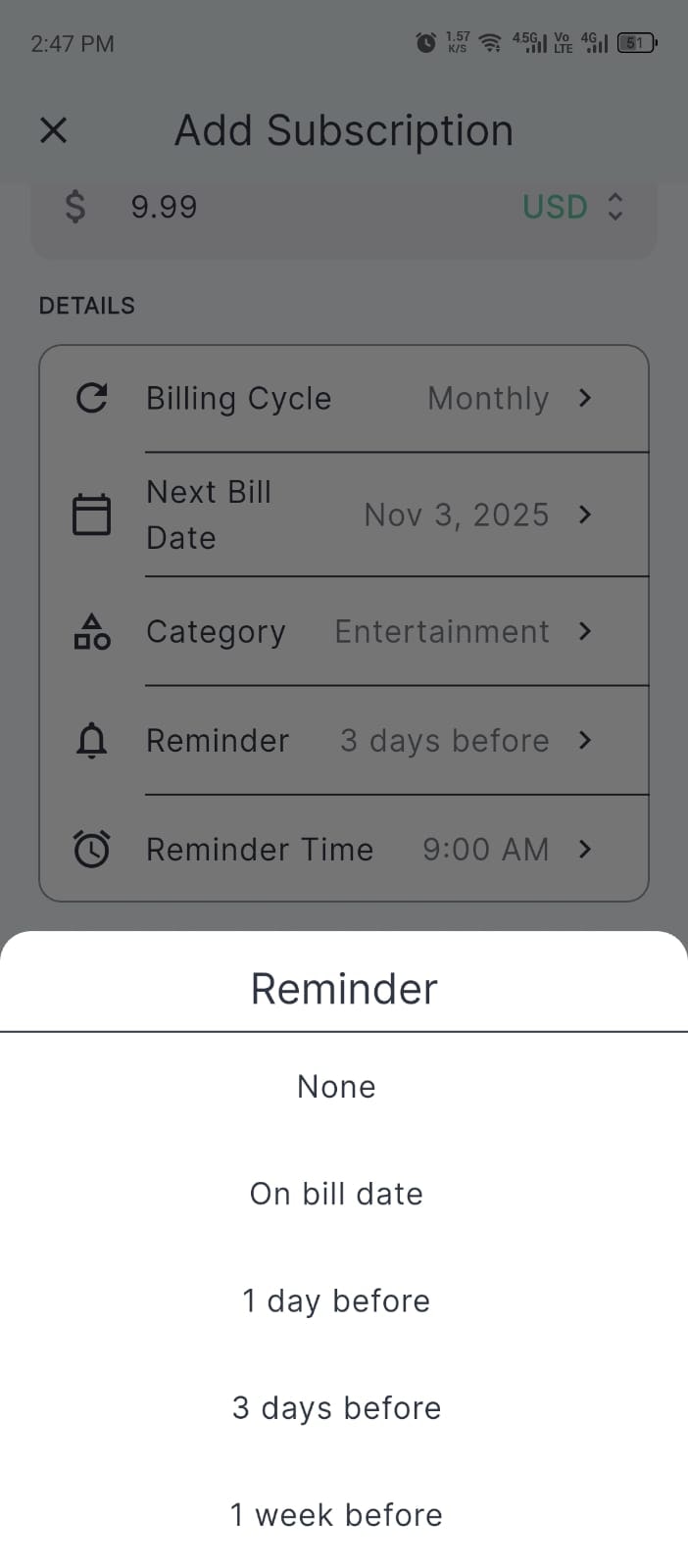
Task: Pick the 1 day before option
Action: [x=336, y=1300]
